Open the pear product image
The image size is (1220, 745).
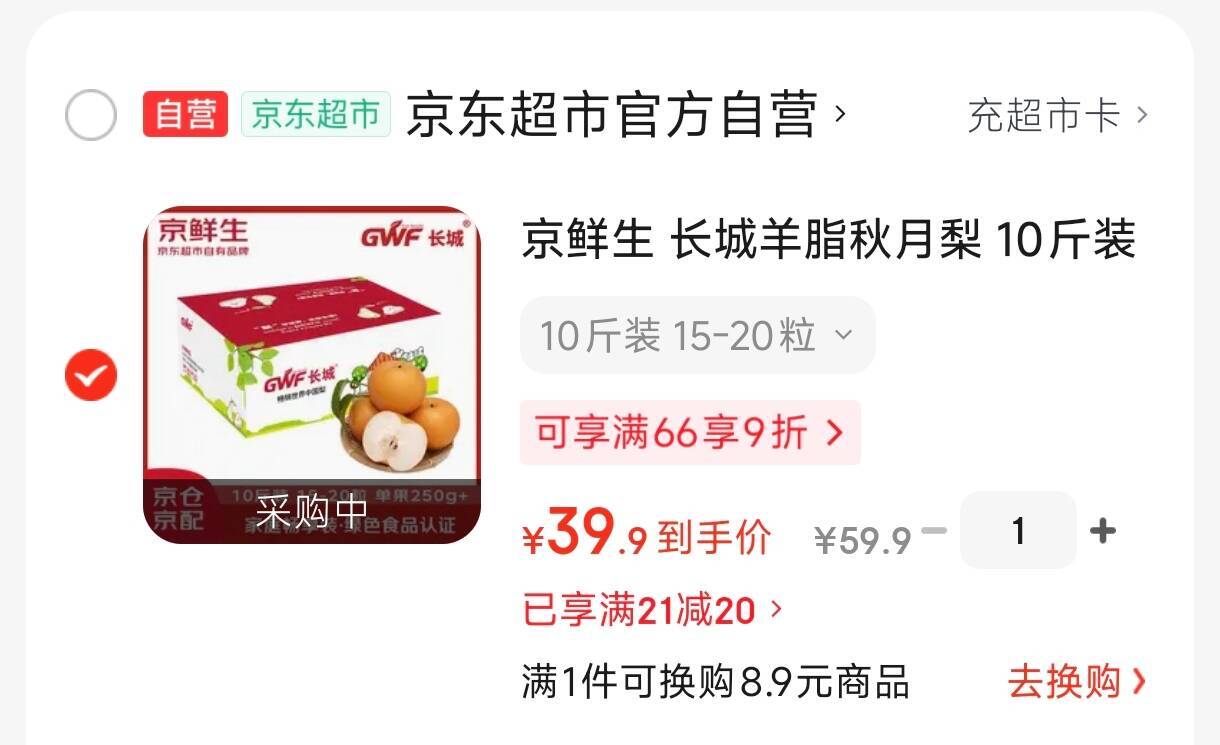(x=311, y=375)
